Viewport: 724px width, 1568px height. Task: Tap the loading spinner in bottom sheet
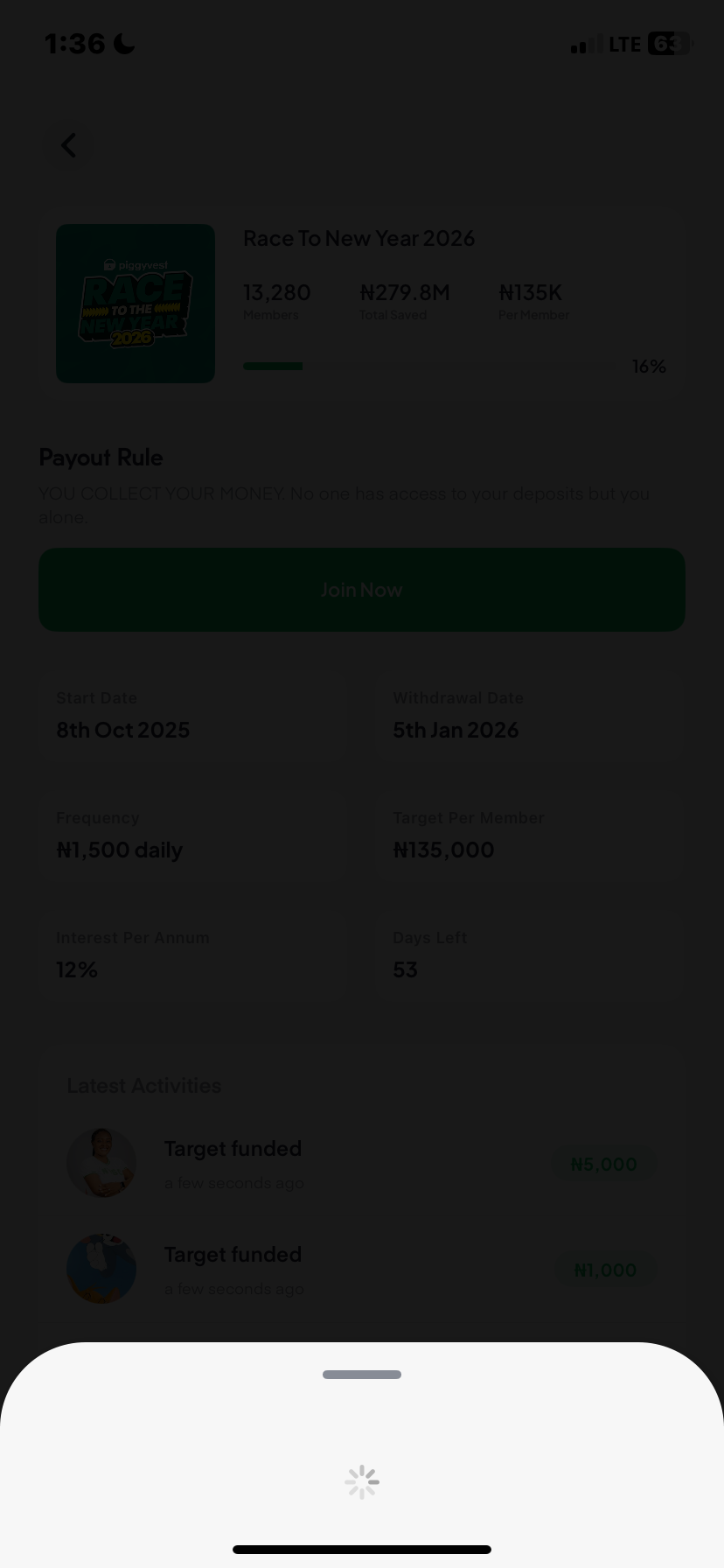362,1482
